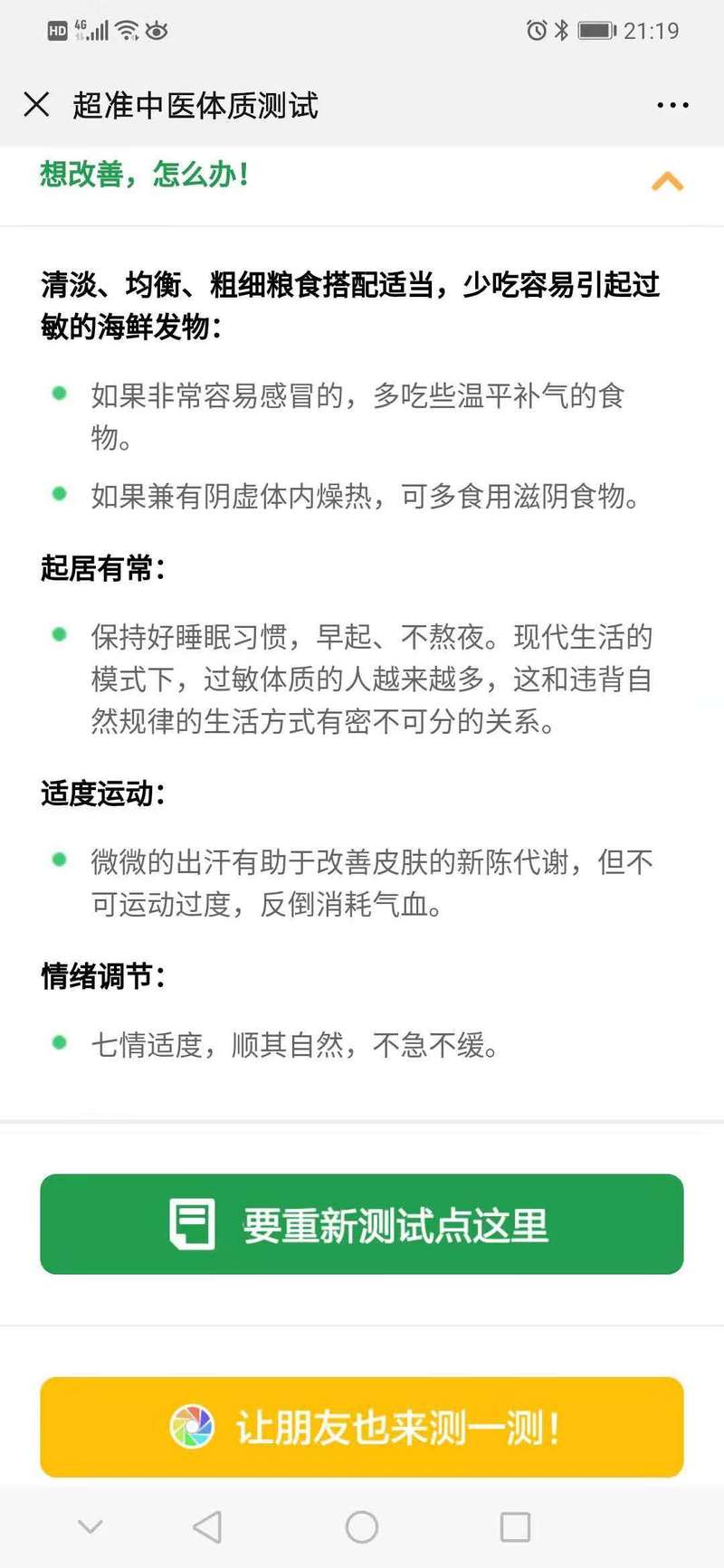The image size is (724, 1568).
Task: Go to the home screen
Action: (362, 1527)
